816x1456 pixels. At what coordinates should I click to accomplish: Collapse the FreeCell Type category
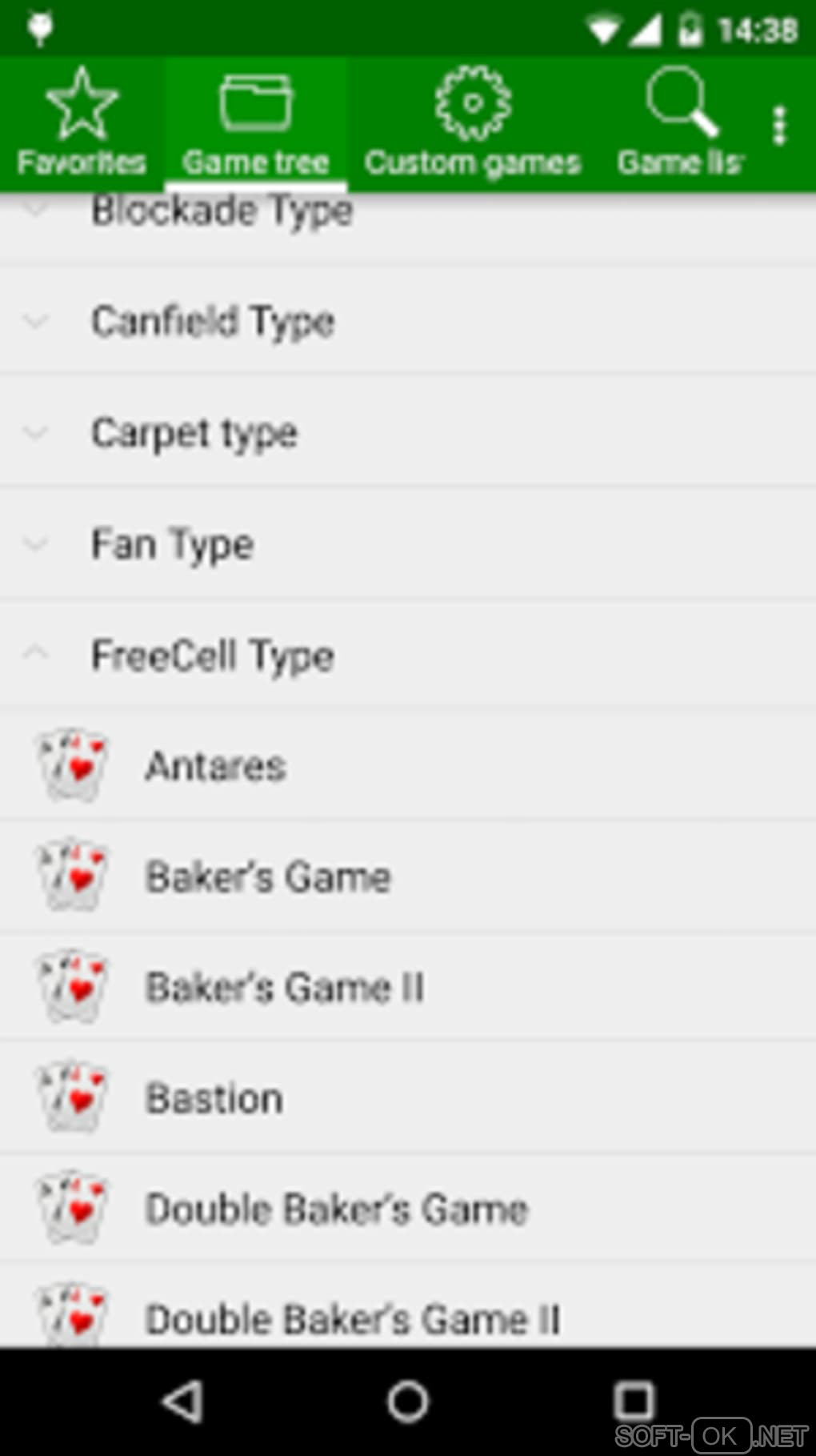[x=212, y=656]
